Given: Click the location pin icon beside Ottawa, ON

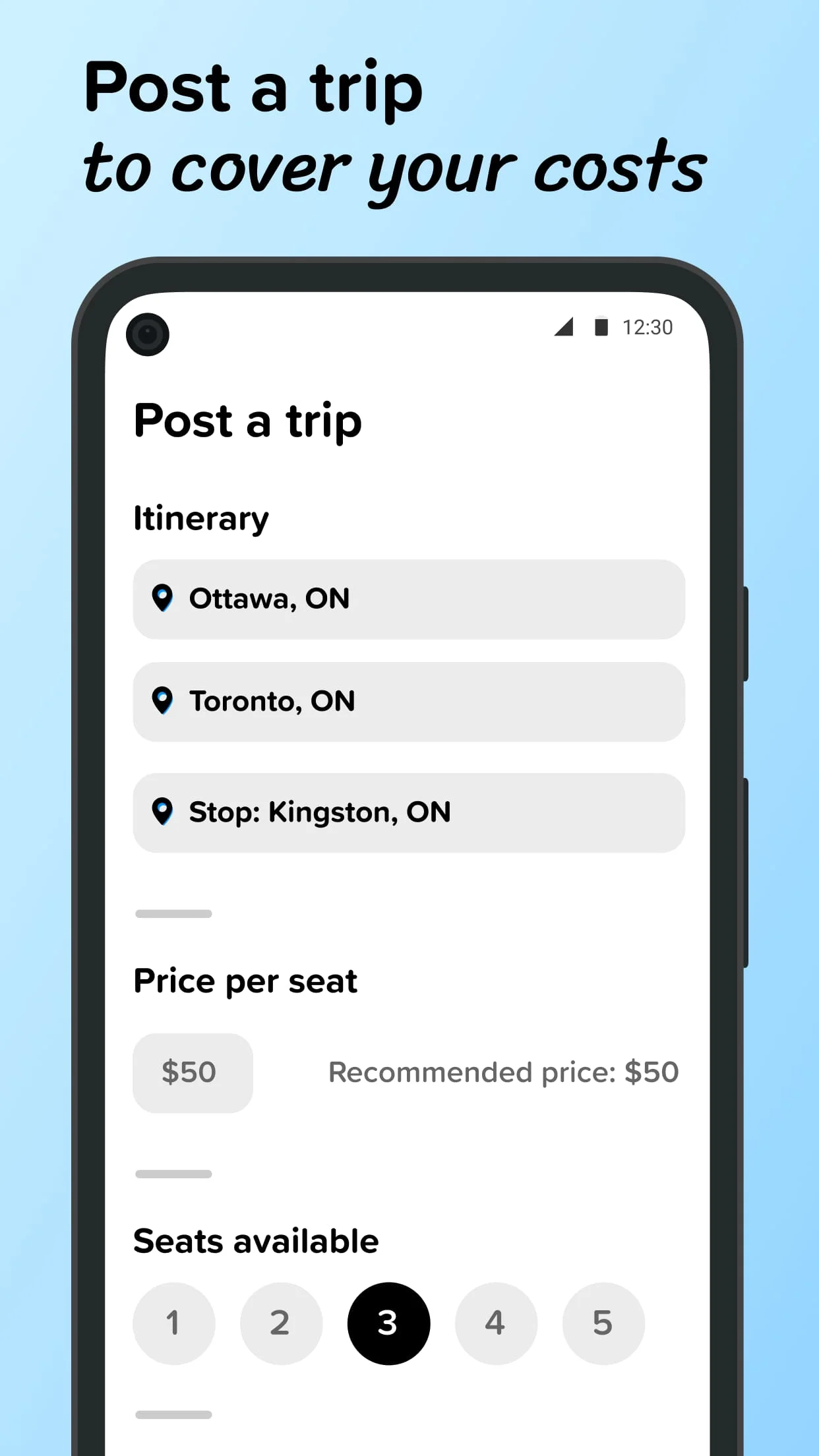Looking at the screenshot, I should coord(163,599).
